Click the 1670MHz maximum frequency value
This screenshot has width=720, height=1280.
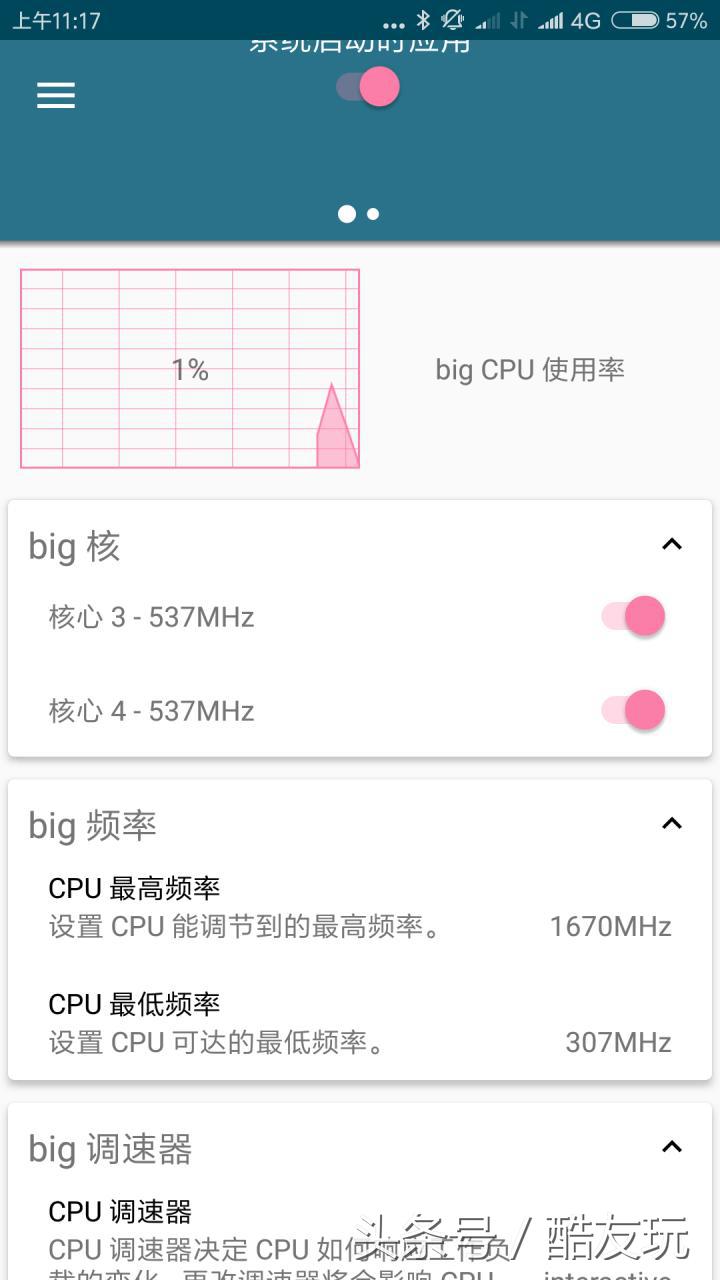pos(610,927)
